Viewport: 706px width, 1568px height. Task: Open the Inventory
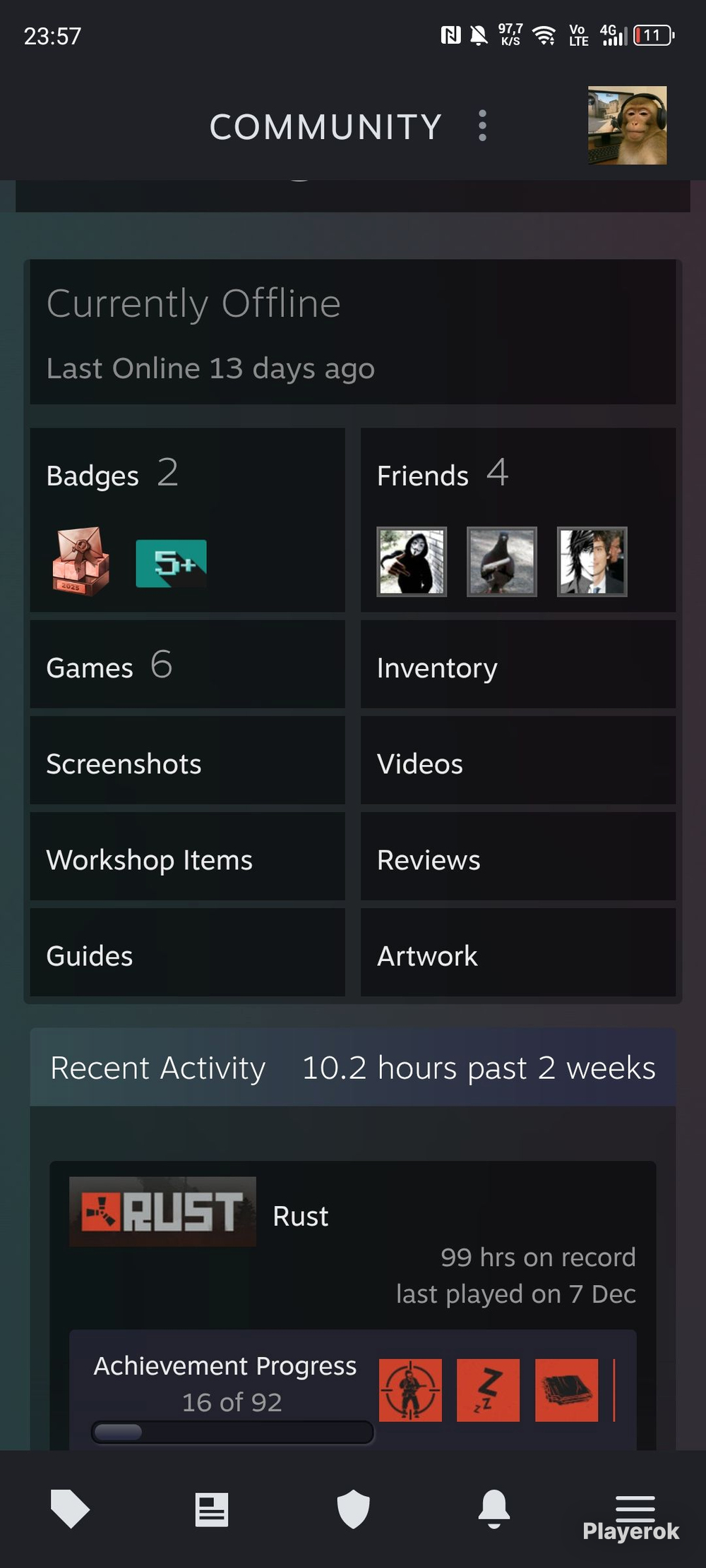518,665
